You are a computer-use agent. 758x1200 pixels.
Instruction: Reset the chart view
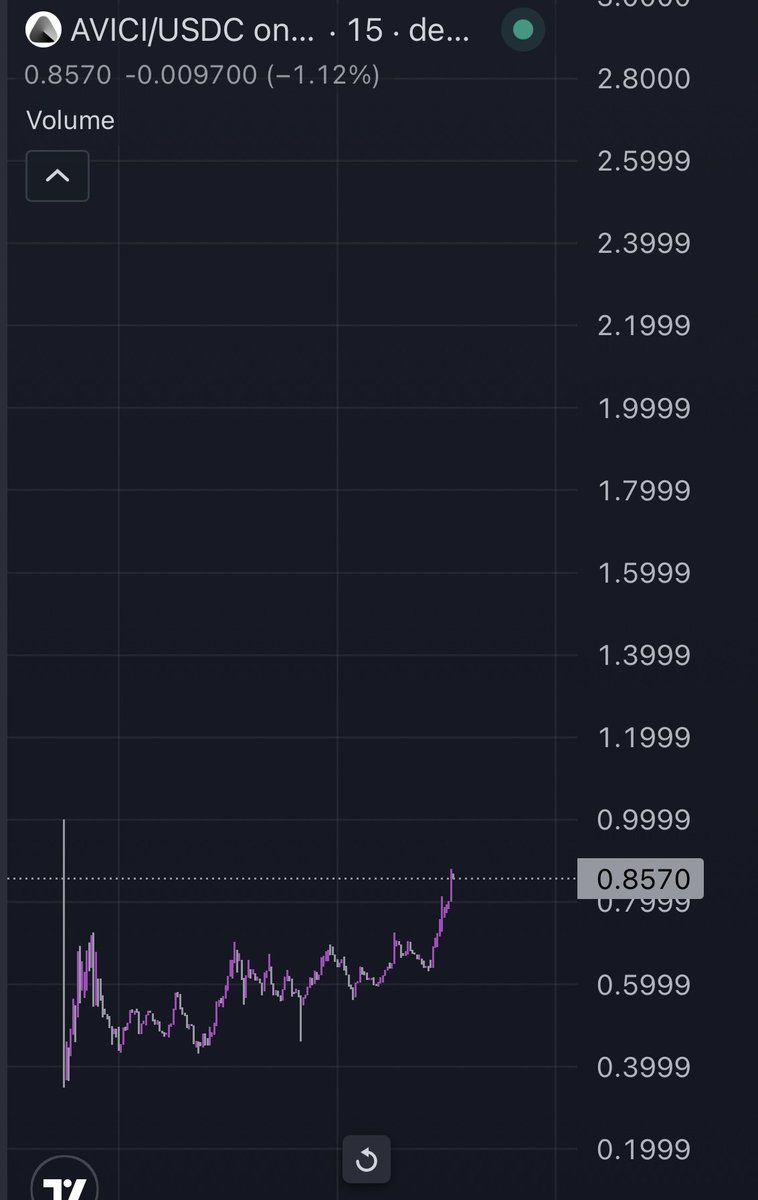tap(366, 1159)
